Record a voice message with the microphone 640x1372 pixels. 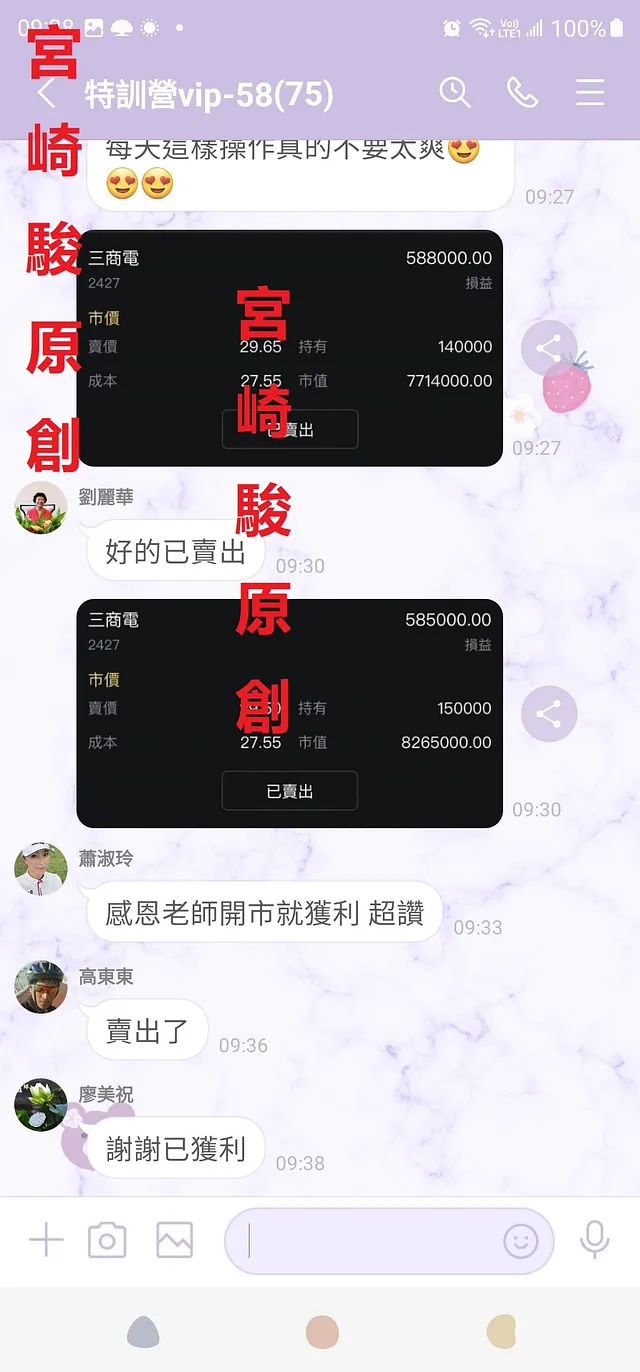[x=594, y=1241]
